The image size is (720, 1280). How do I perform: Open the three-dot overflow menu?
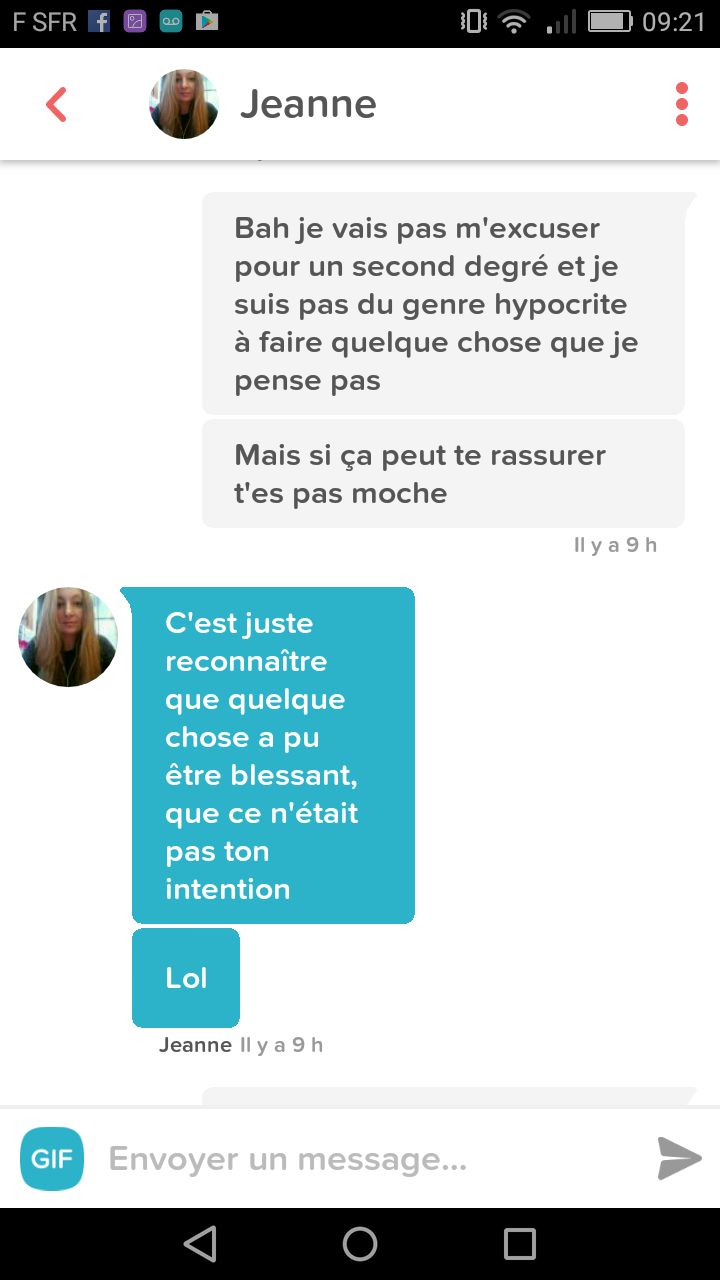[x=682, y=104]
